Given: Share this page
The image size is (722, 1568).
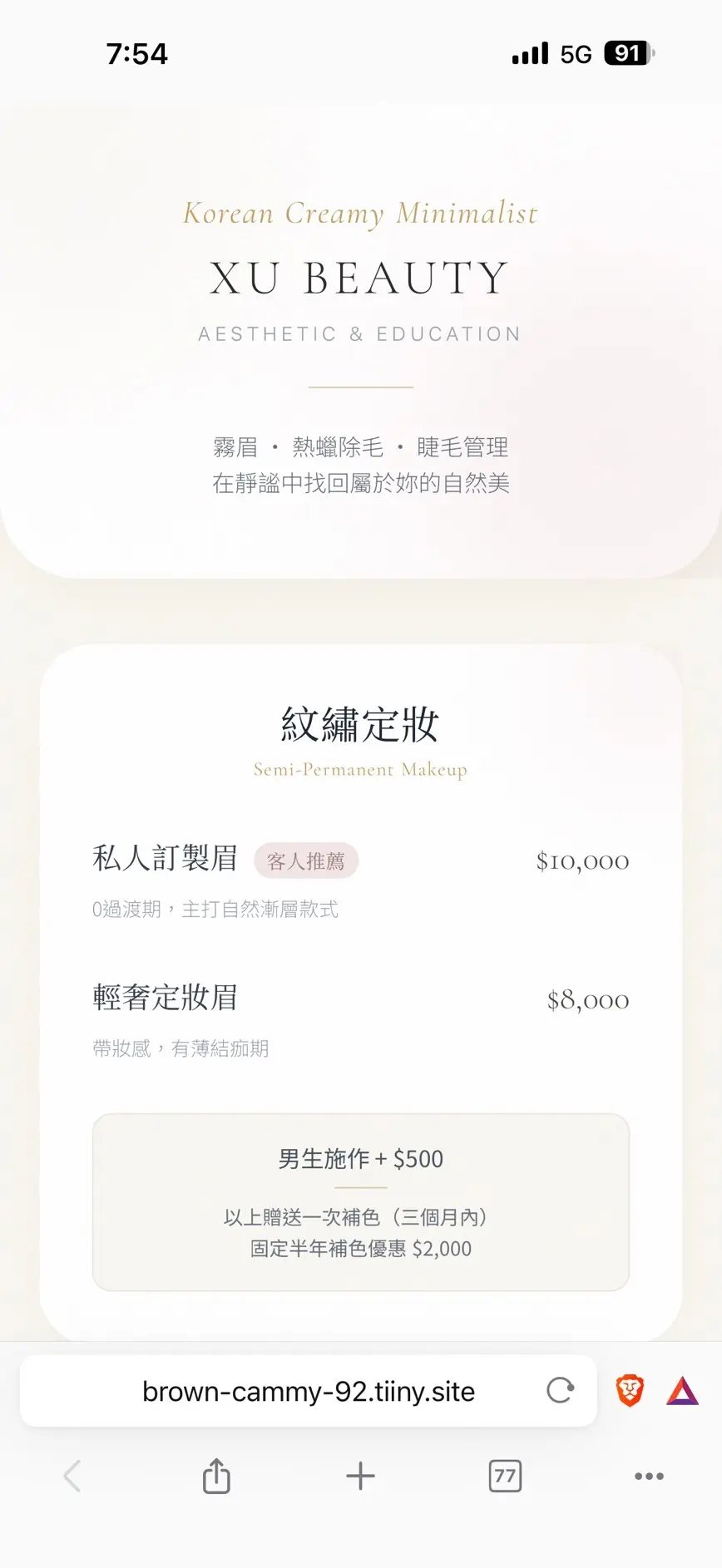Looking at the screenshot, I should 216,1476.
